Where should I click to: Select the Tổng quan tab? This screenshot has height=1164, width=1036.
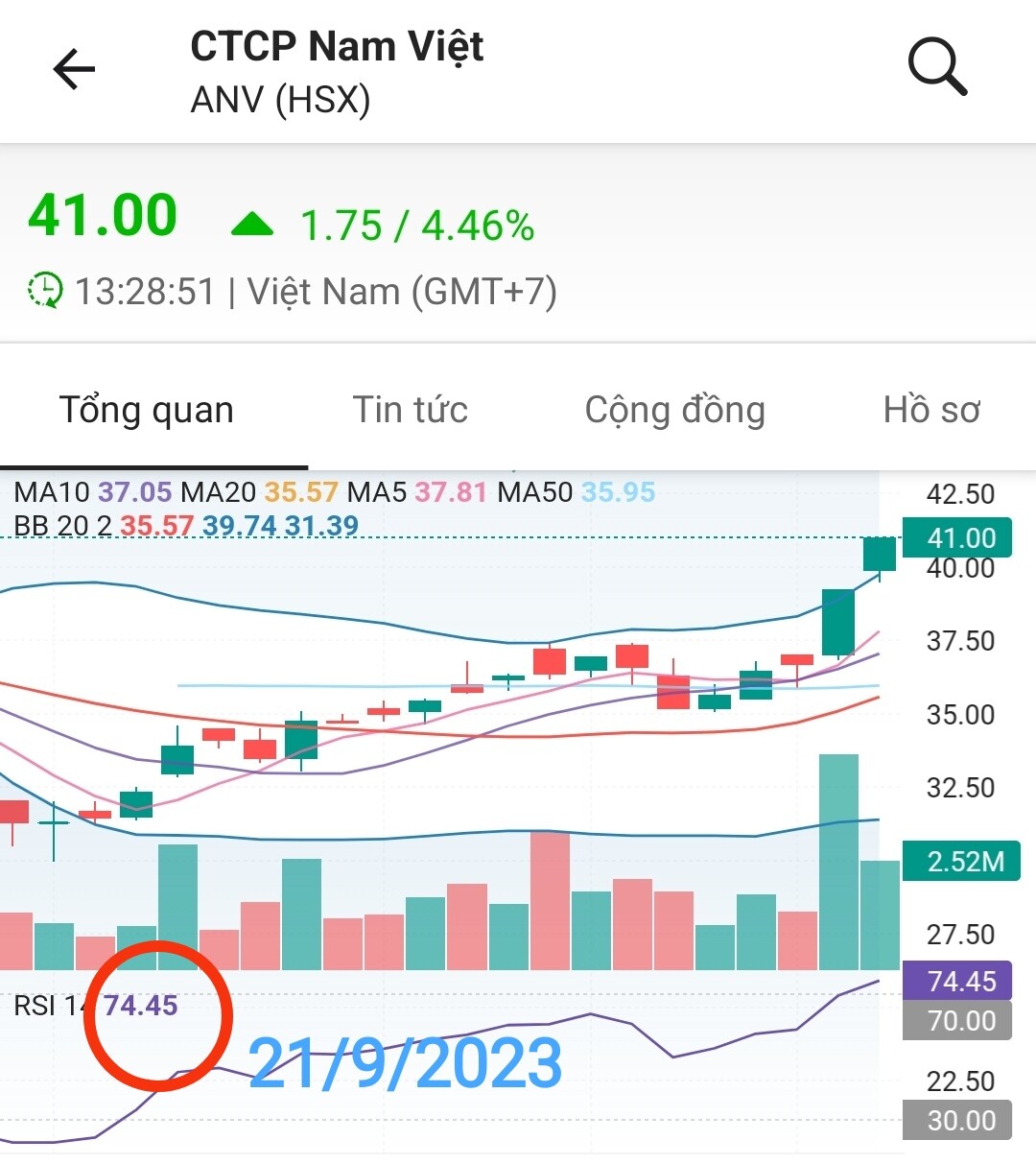(147, 410)
